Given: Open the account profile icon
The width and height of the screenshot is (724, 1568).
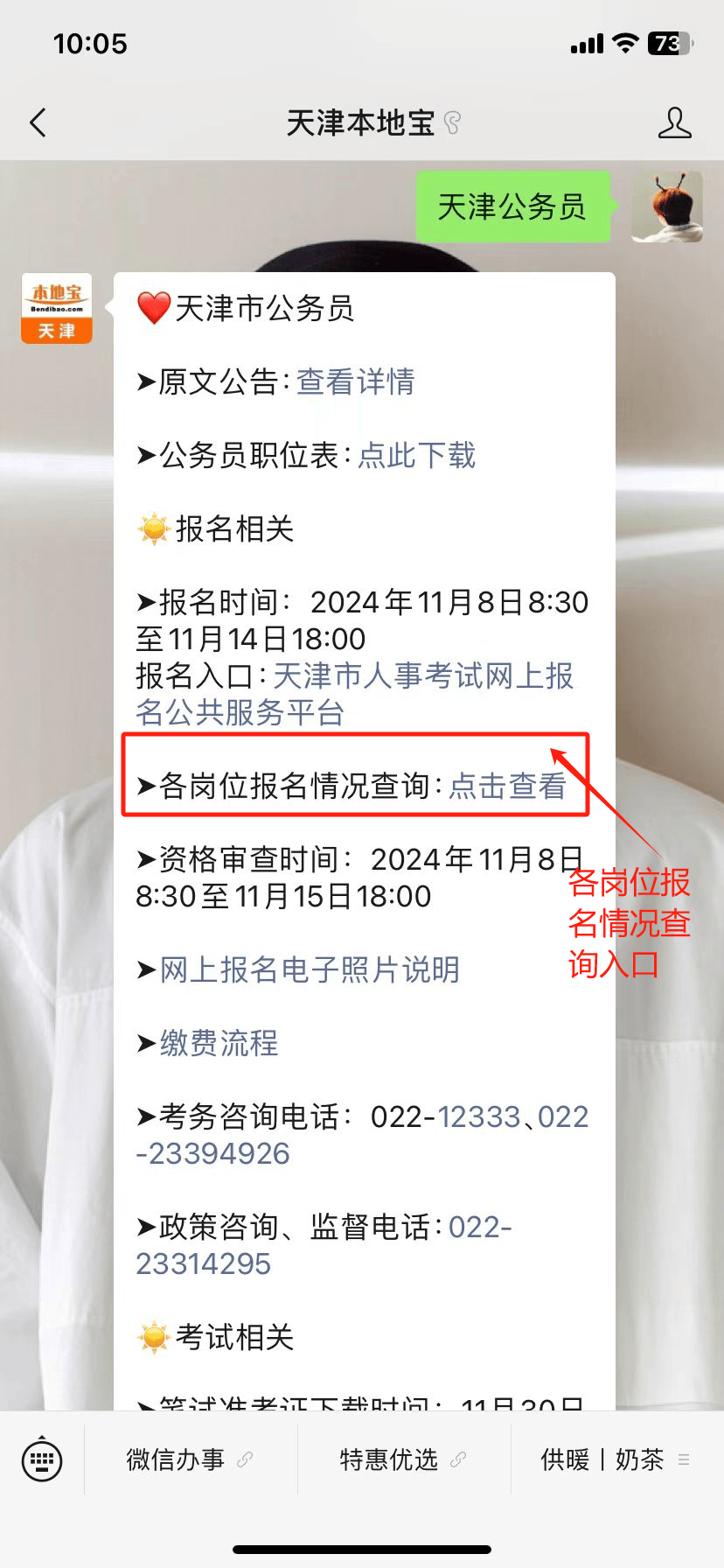Looking at the screenshot, I should (x=674, y=122).
